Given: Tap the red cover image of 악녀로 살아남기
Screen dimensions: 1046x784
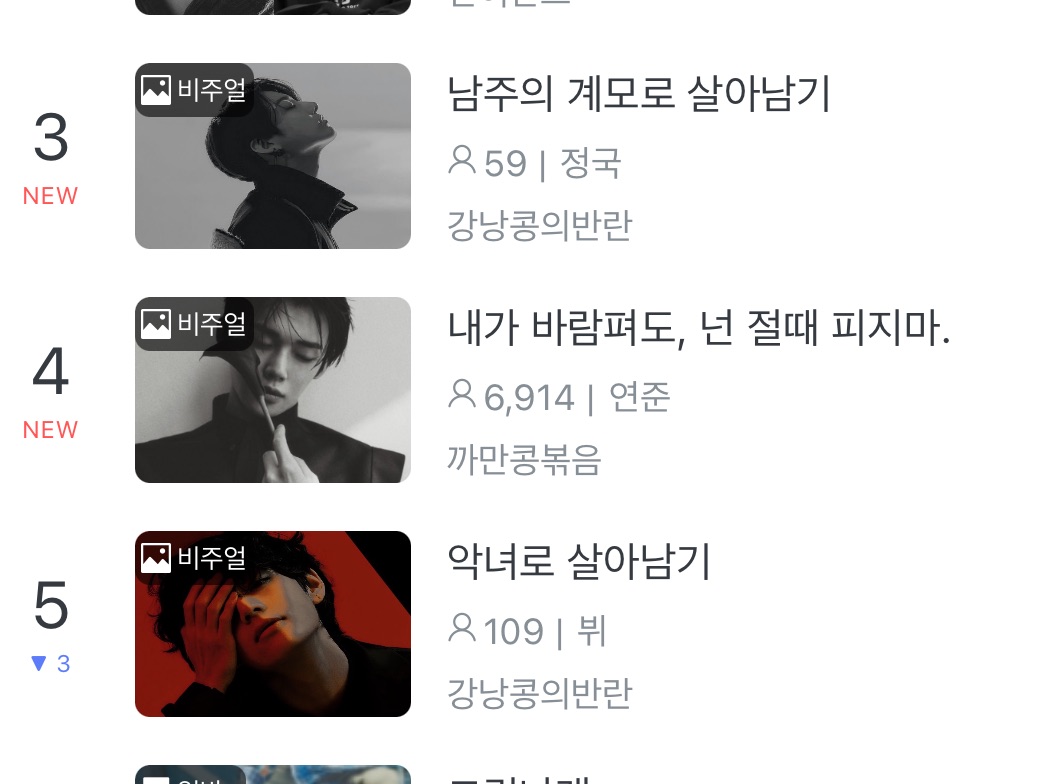Looking at the screenshot, I should click(273, 624).
